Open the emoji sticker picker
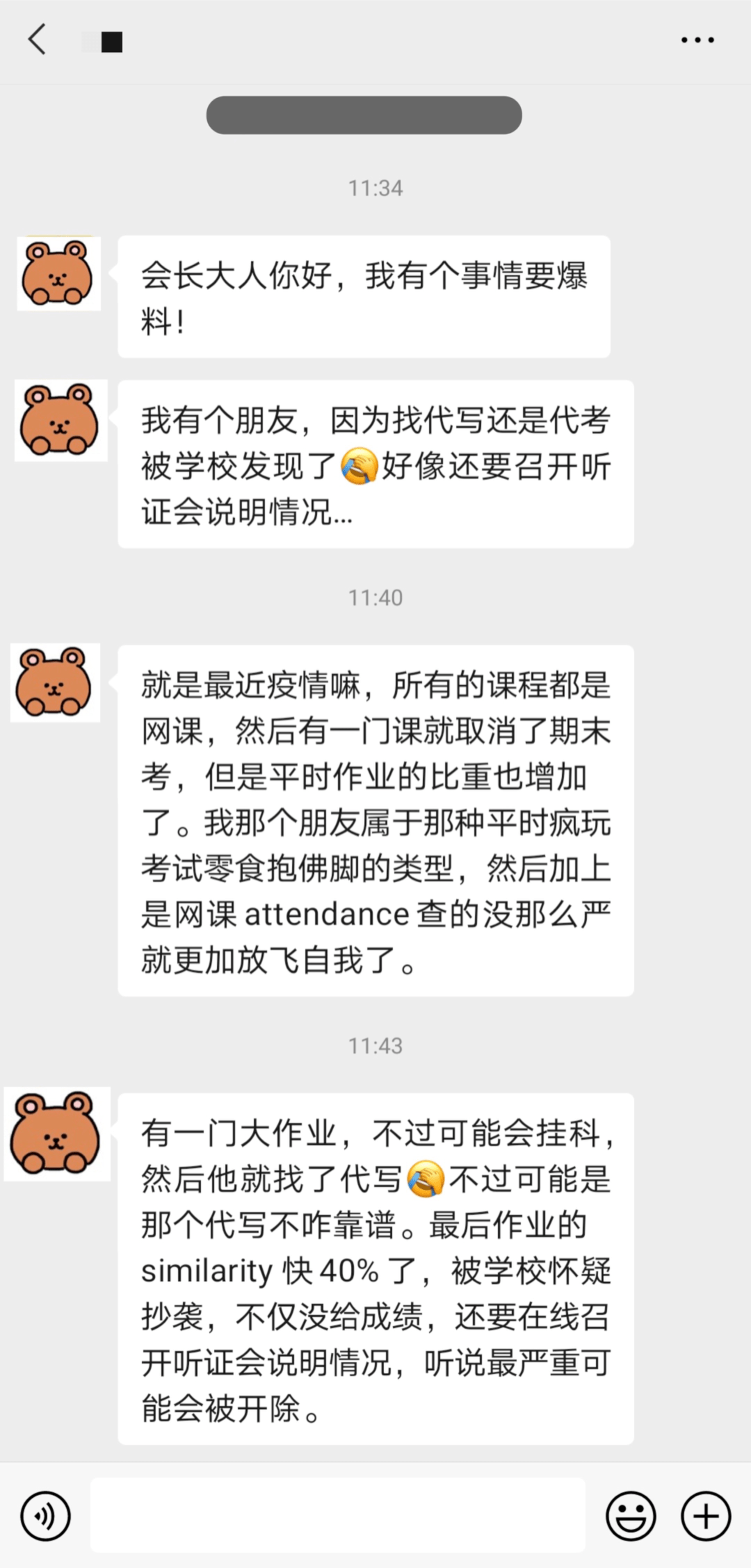The height and width of the screenshot is (1568, 751). tap(631, 1516)
